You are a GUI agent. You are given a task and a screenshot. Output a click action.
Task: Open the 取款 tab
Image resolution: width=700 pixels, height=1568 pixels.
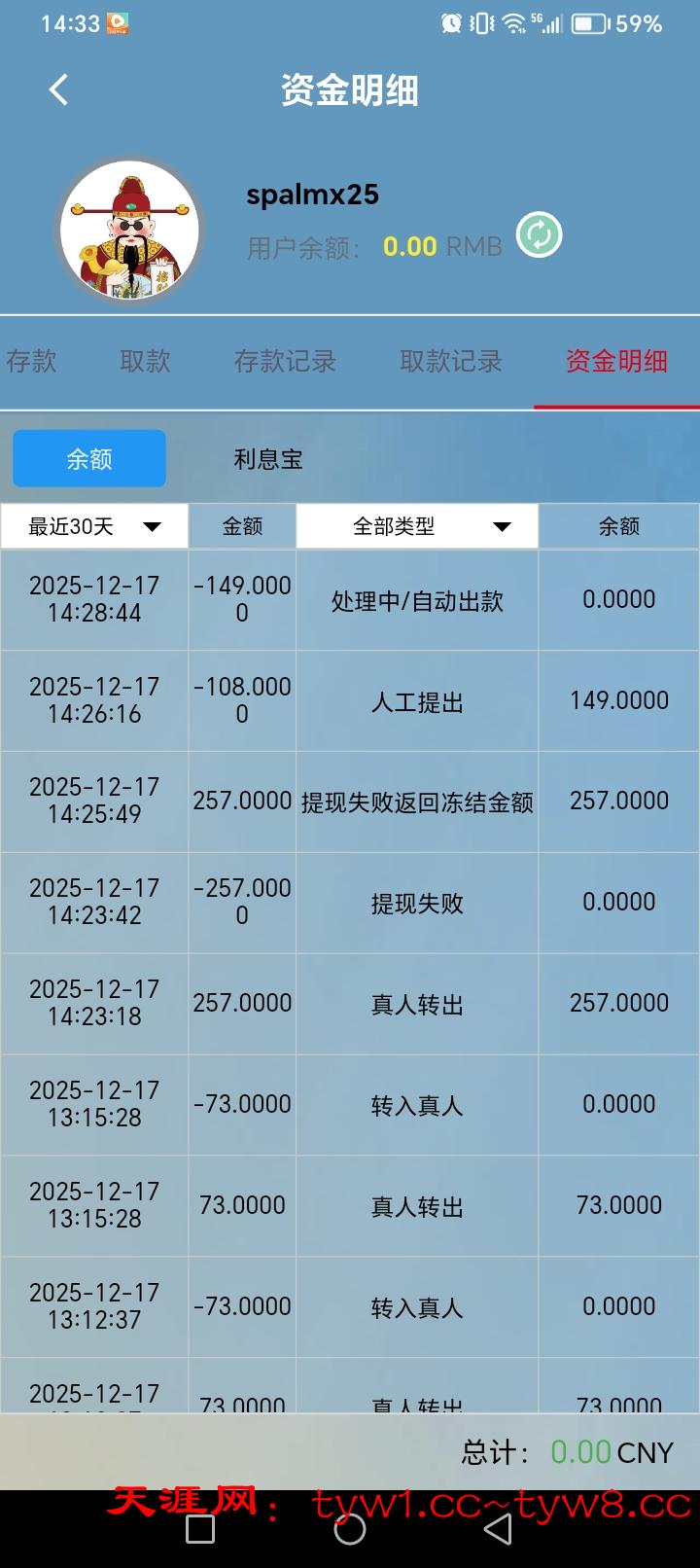click(x=145, y=362)
